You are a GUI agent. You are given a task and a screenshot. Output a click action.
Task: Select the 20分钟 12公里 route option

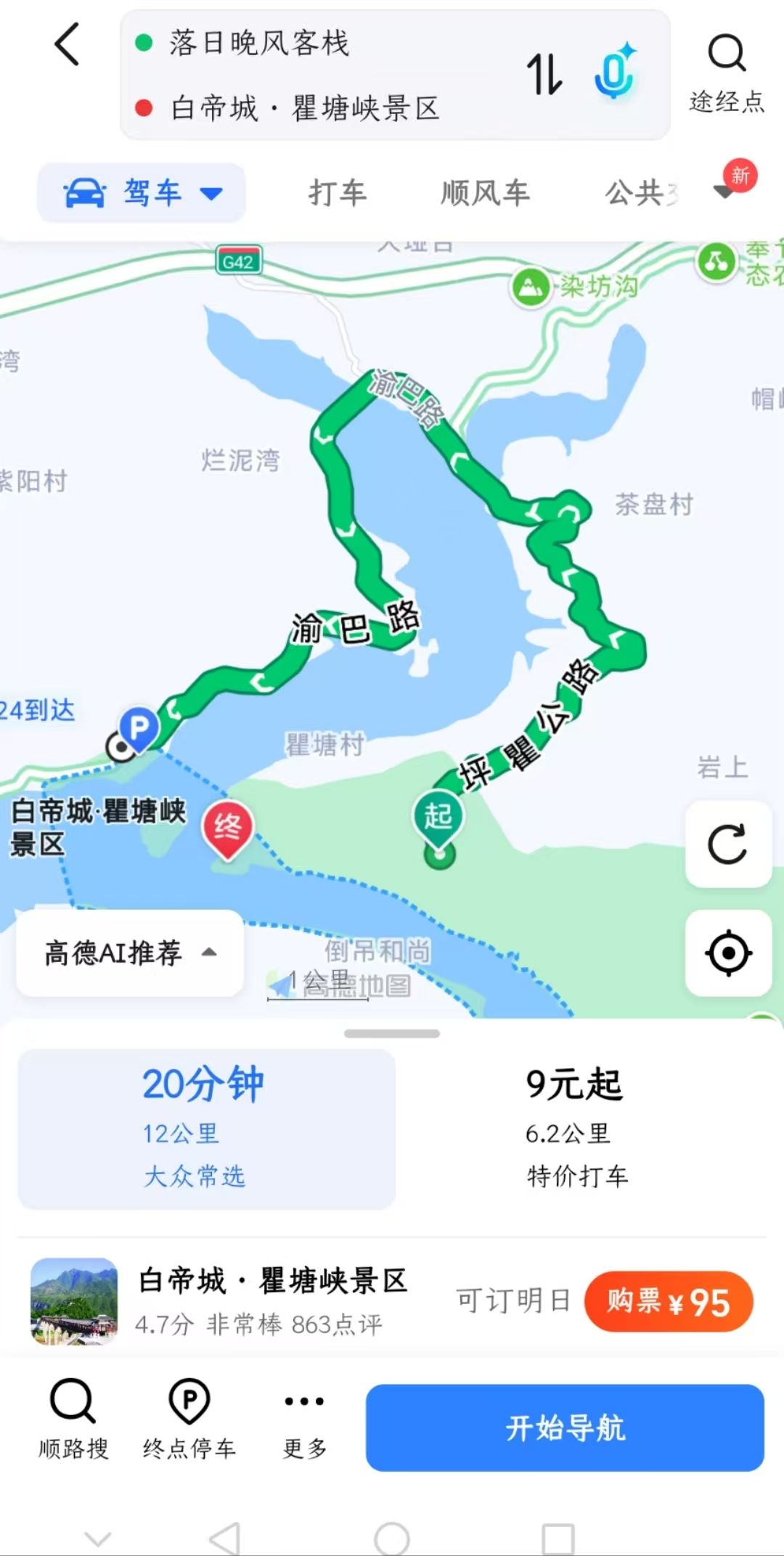(207, 1128)
